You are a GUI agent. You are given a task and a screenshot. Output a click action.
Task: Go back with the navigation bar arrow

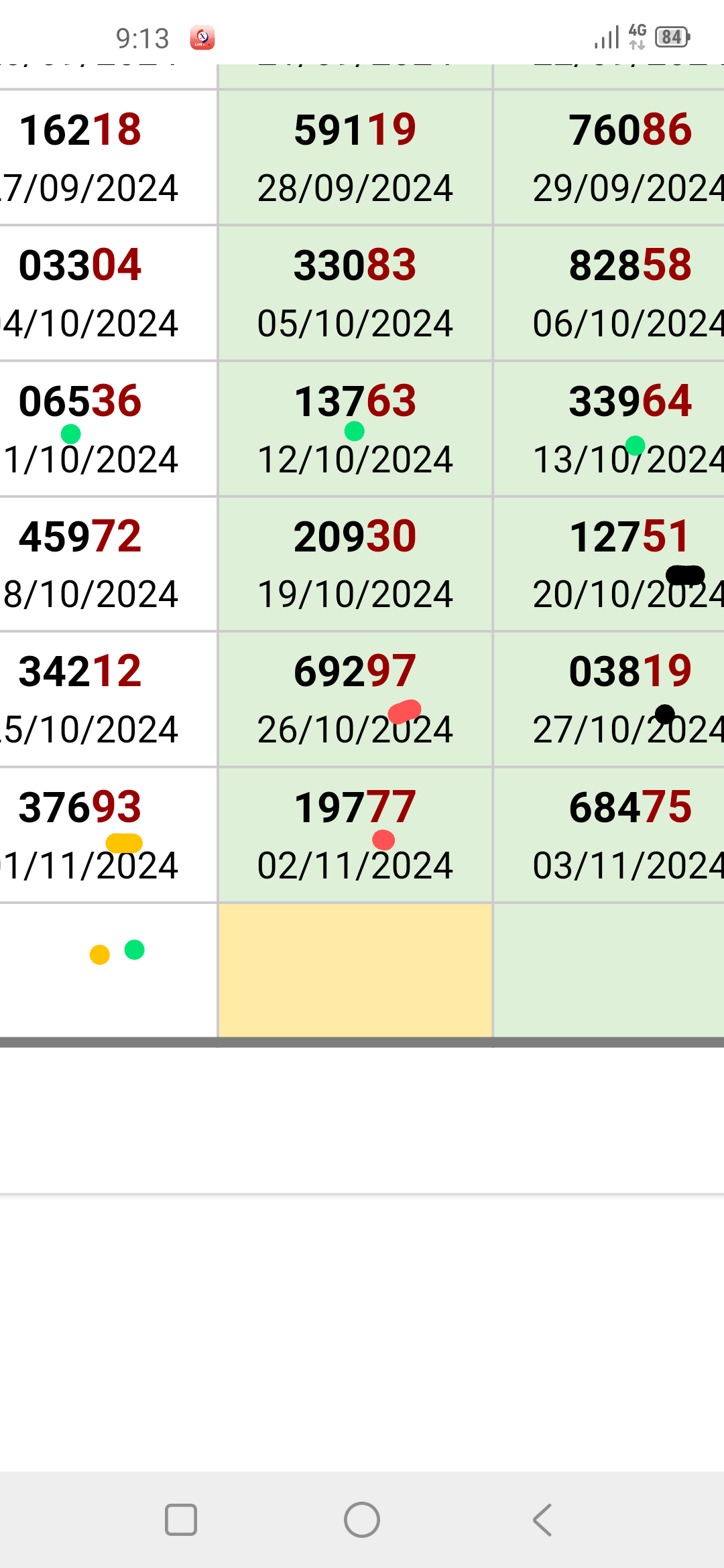pos(542,1520)
